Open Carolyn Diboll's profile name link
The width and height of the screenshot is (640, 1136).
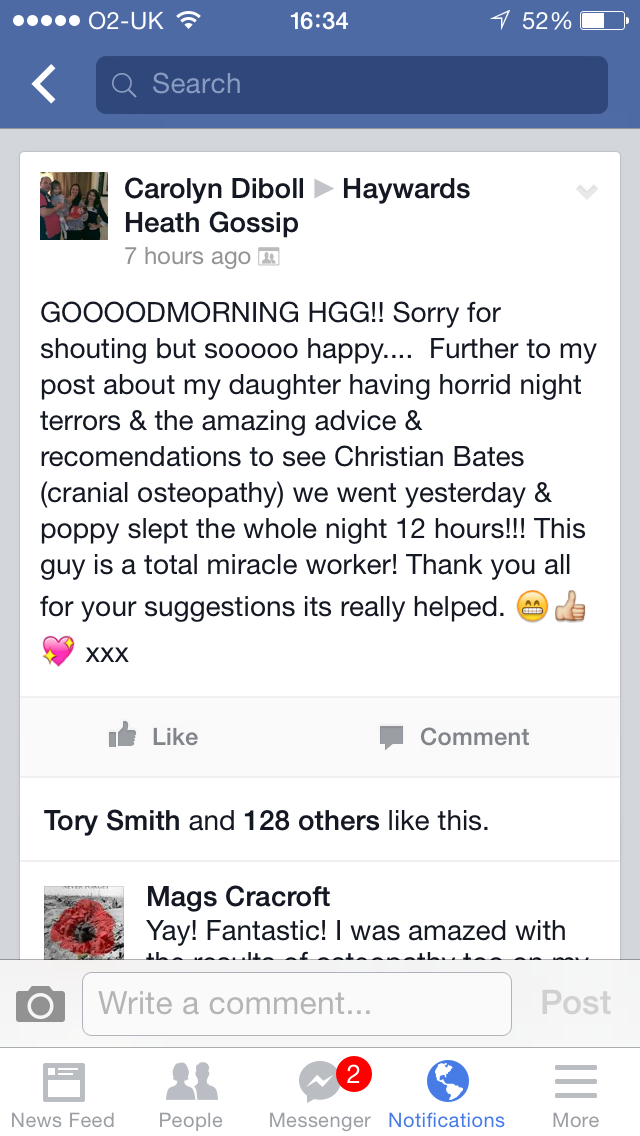click(x=214, y=189)
